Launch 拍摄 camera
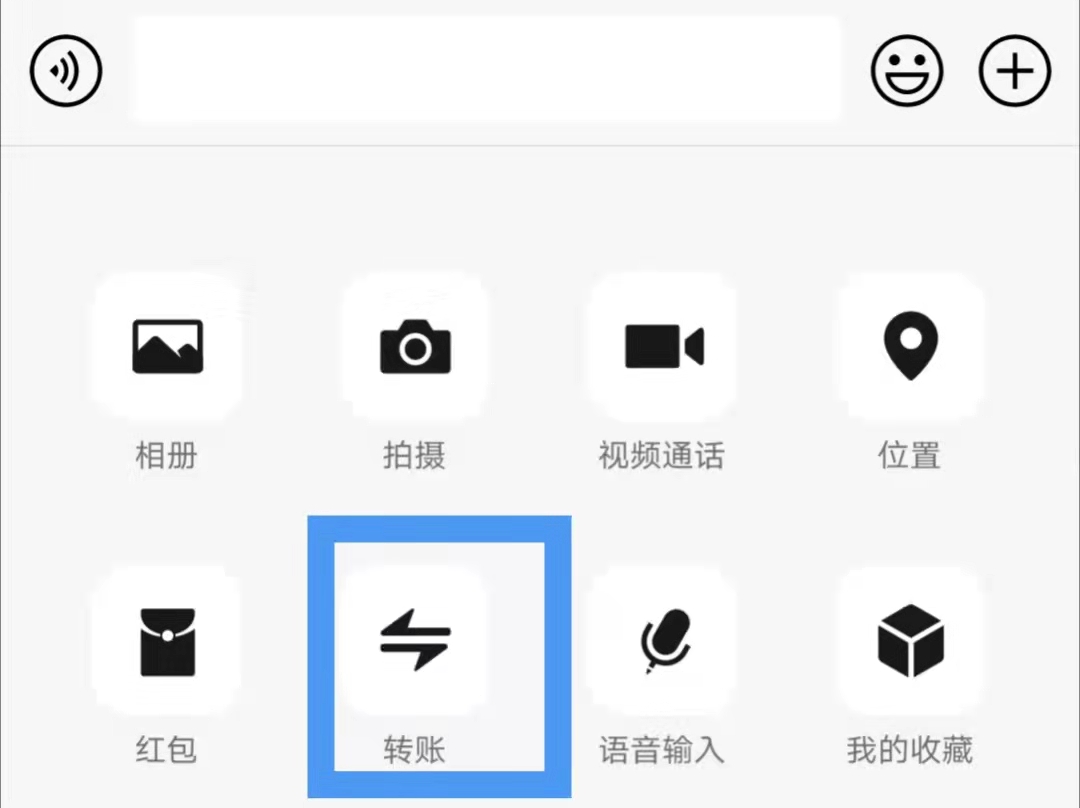 pos(415,347)
